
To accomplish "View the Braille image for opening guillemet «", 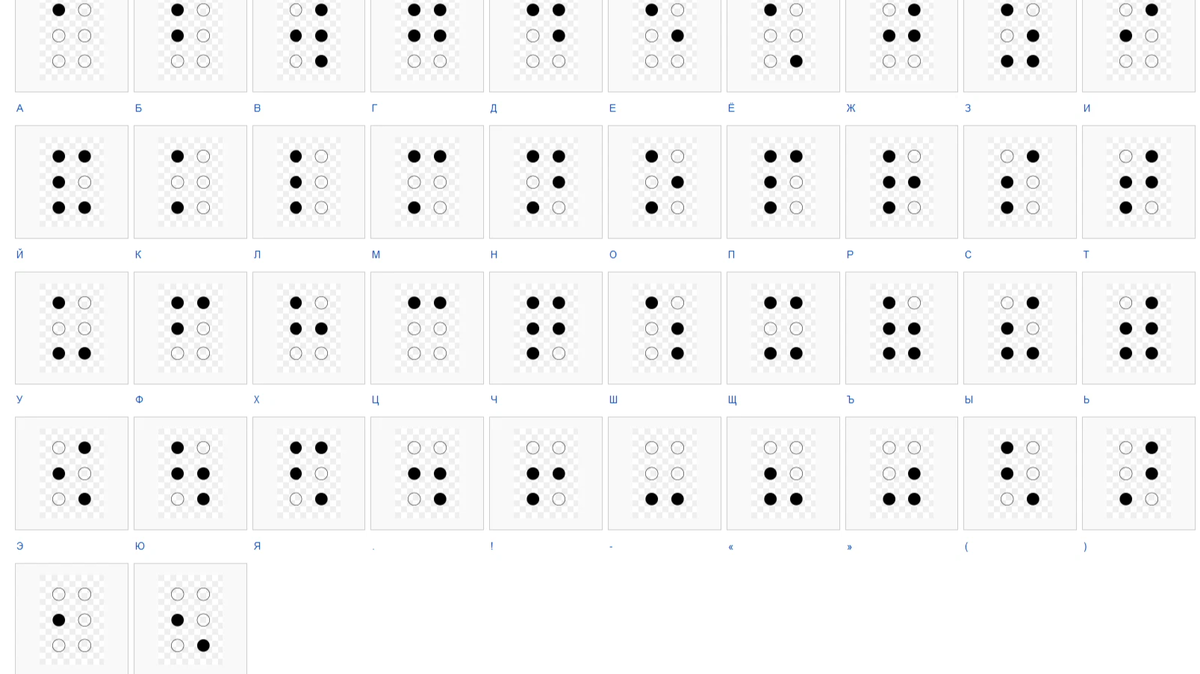I will 783,473.
